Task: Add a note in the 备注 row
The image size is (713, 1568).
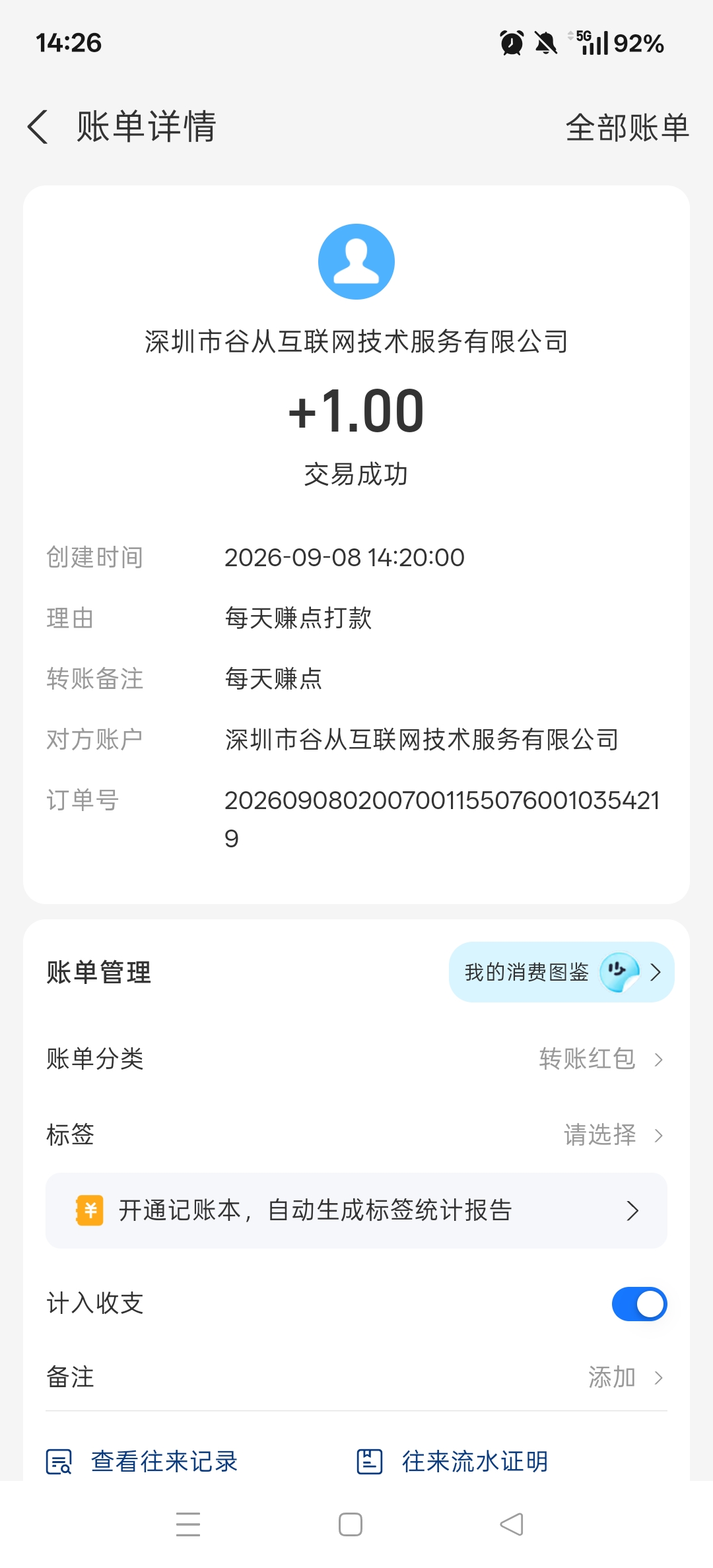Action: (356, 1377)
